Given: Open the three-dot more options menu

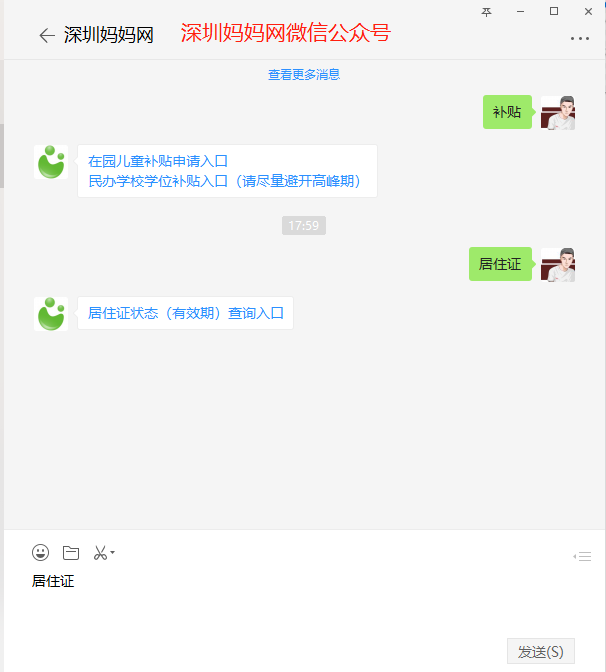Looking at the screenshot, I should pyautogui.click(x=579, y=38).
